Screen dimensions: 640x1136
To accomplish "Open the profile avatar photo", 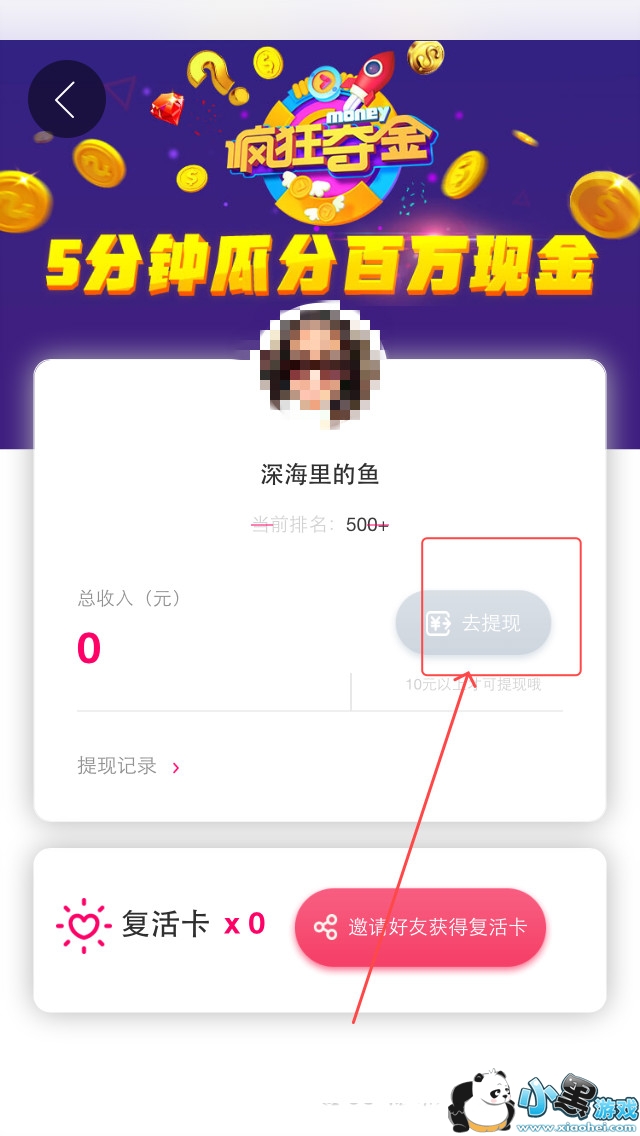I will click(320, 366).
